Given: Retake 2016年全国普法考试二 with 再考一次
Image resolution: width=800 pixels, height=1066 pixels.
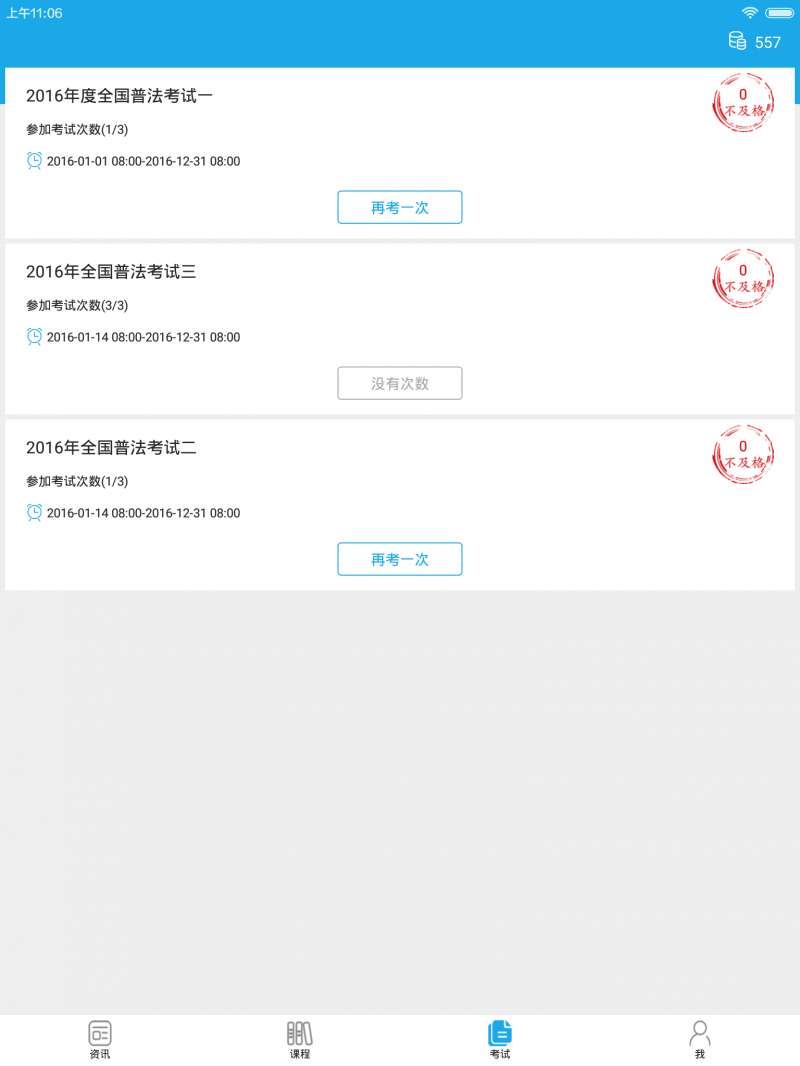Looking at the screenshot, I should coord(399,559).
